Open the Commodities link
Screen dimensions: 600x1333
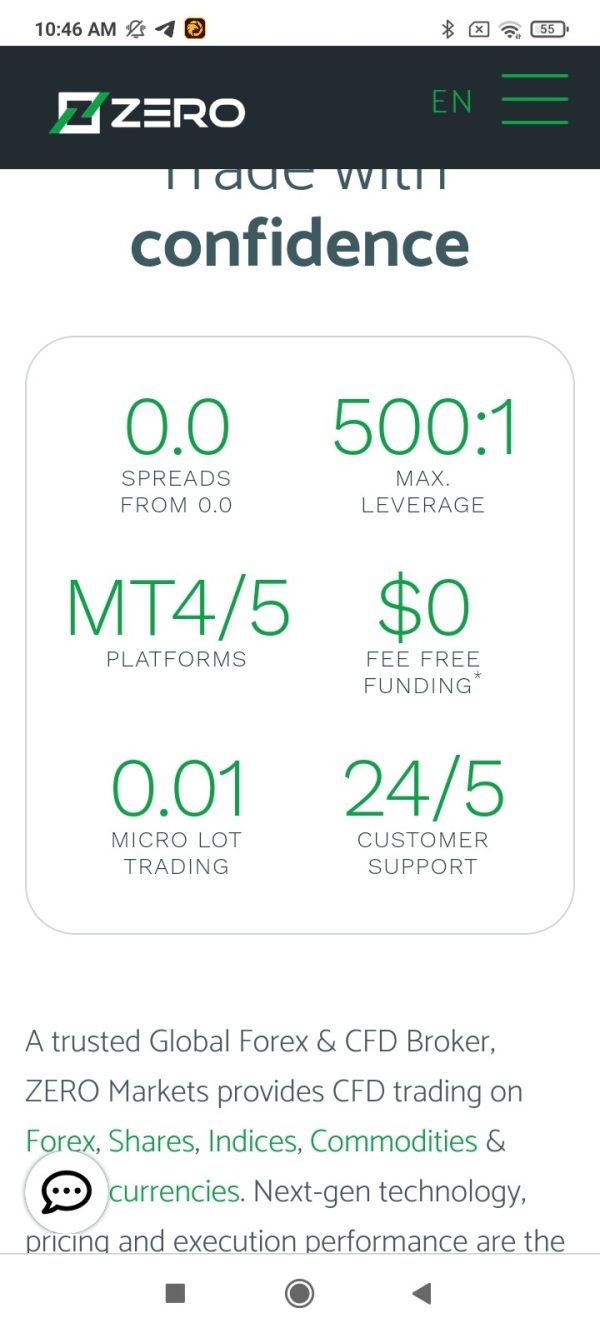point(393,1141)
